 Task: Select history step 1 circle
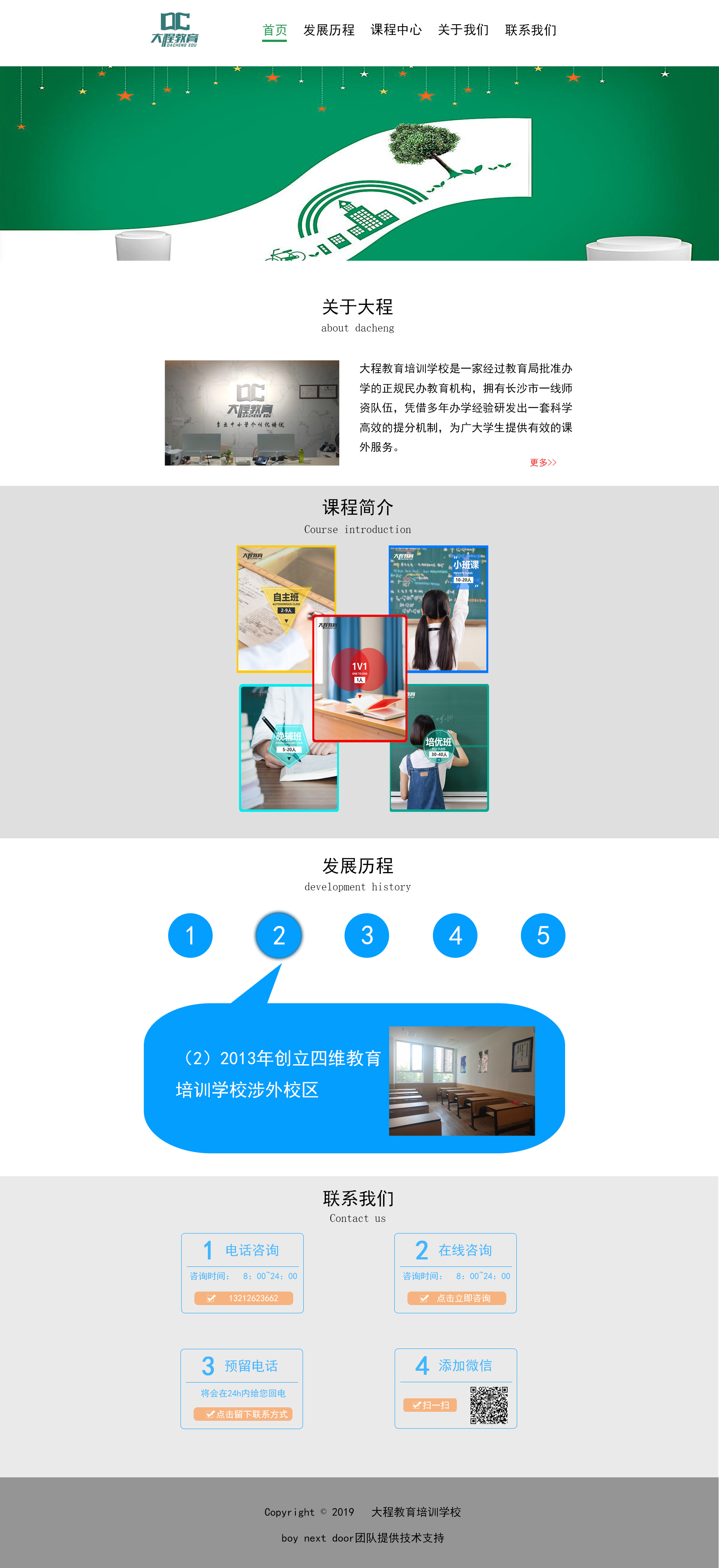(x=190, y=936)
